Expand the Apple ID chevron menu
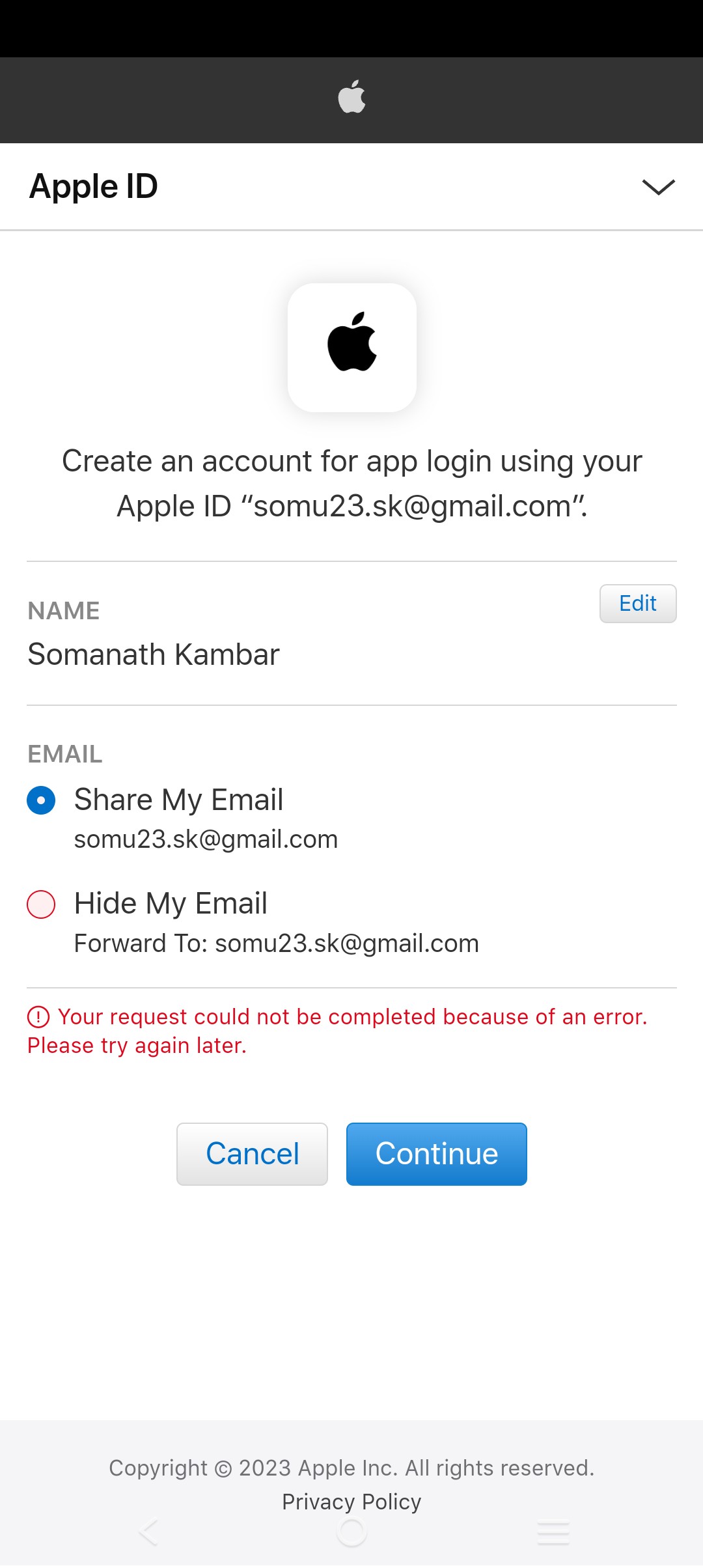Viewport: 703px width, 1568px height. [658, 187]
